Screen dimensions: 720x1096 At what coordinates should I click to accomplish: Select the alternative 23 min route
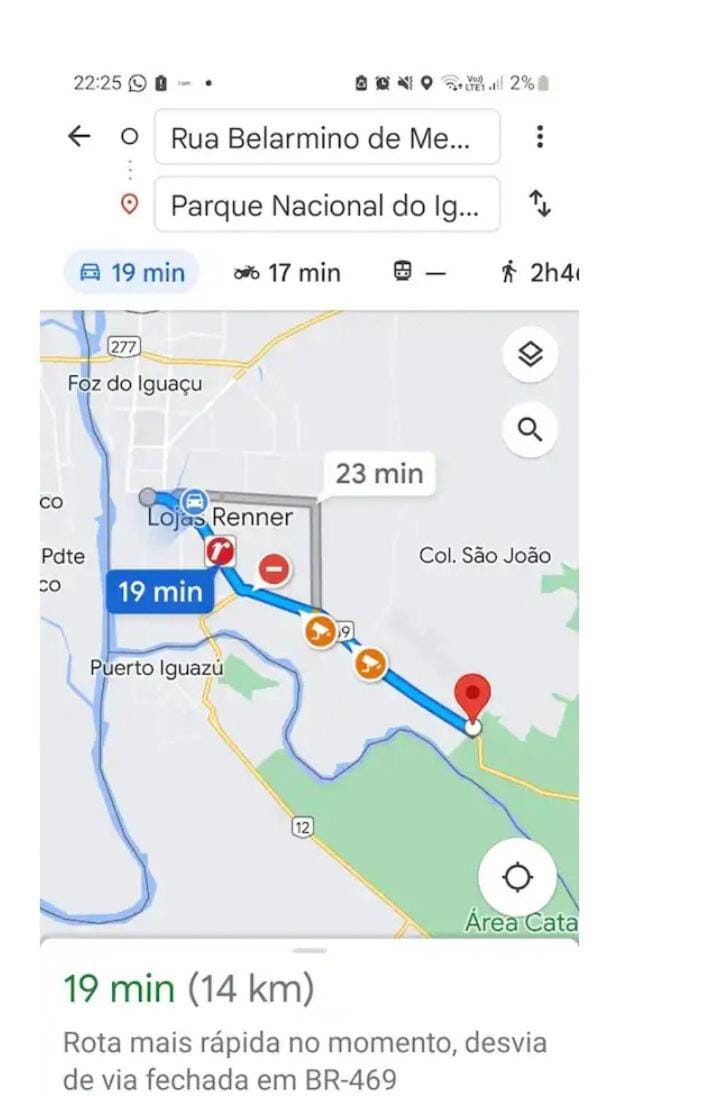pyautogui.click(x=380, y=473)
